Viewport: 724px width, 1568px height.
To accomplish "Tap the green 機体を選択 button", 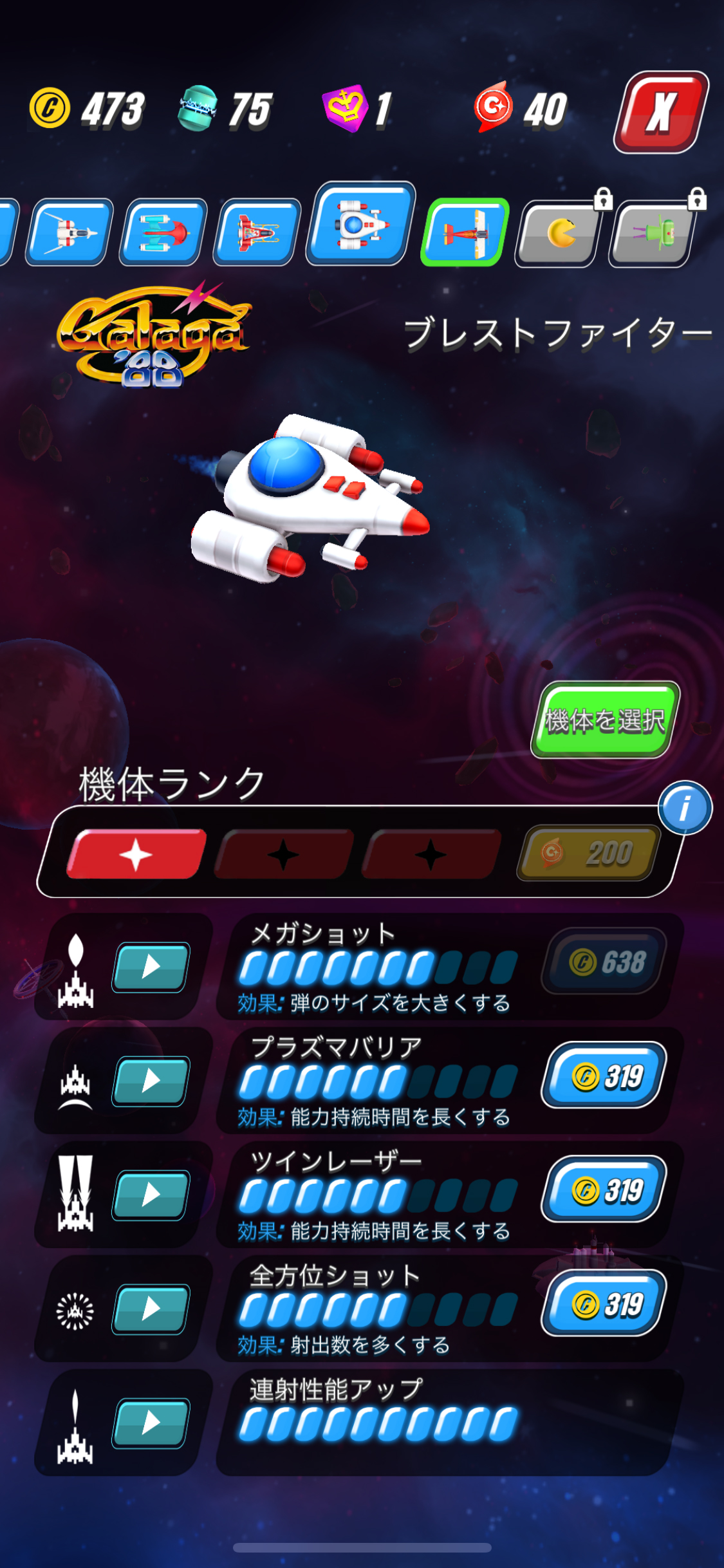I will (x=604, y=720).
